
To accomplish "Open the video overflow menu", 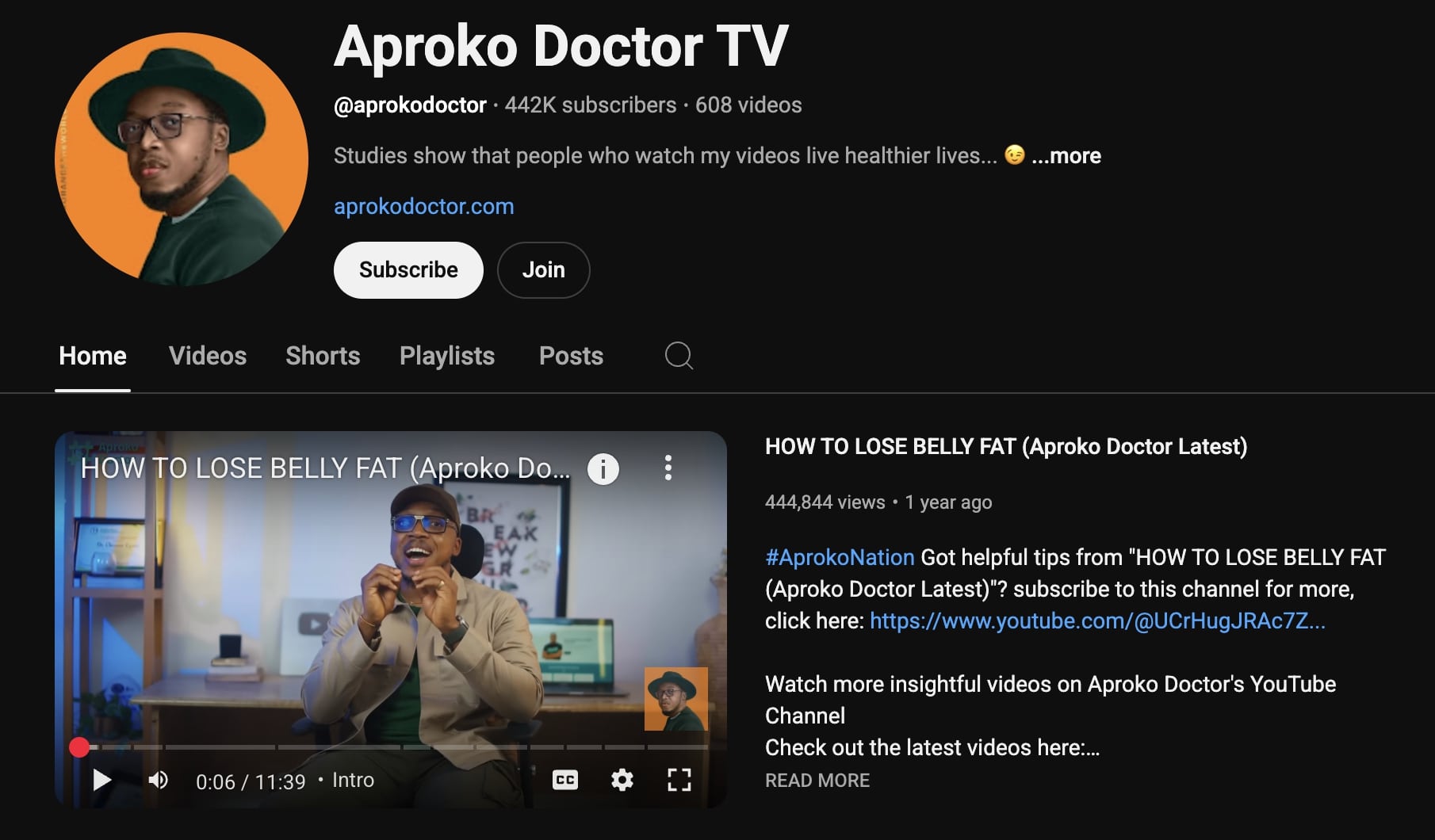I will click(x=668, y=468).
